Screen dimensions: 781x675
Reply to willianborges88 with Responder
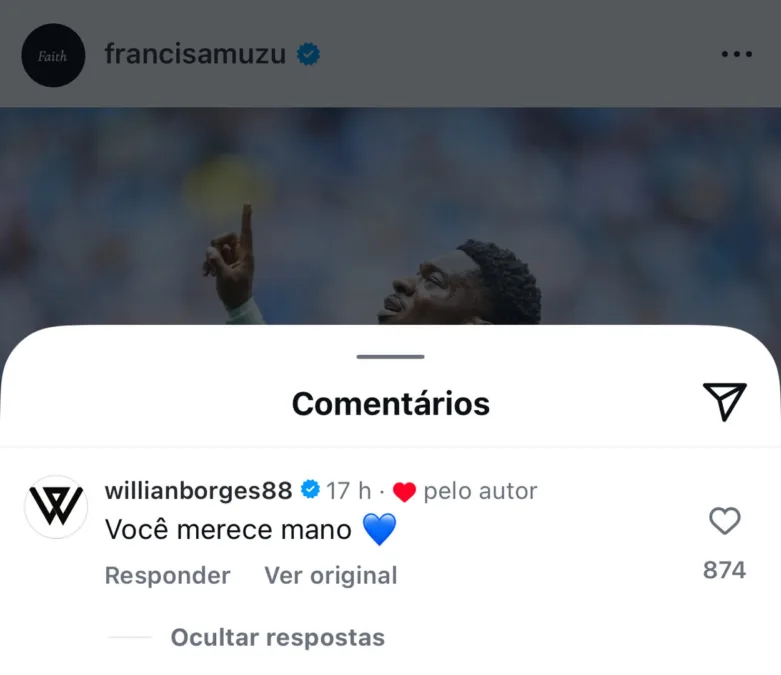coord(167,576)
